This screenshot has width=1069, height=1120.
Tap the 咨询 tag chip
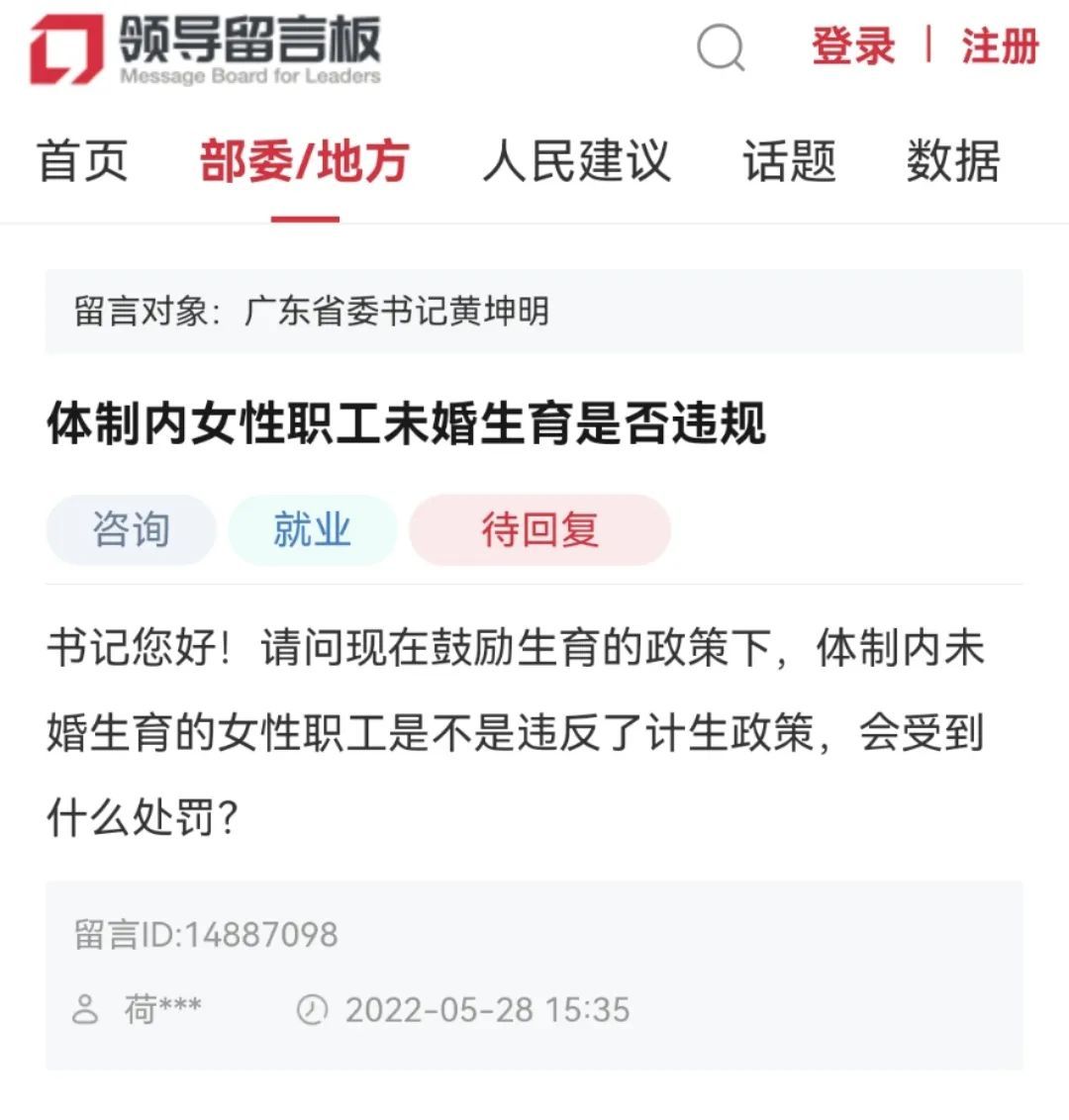tap(131, 529)
